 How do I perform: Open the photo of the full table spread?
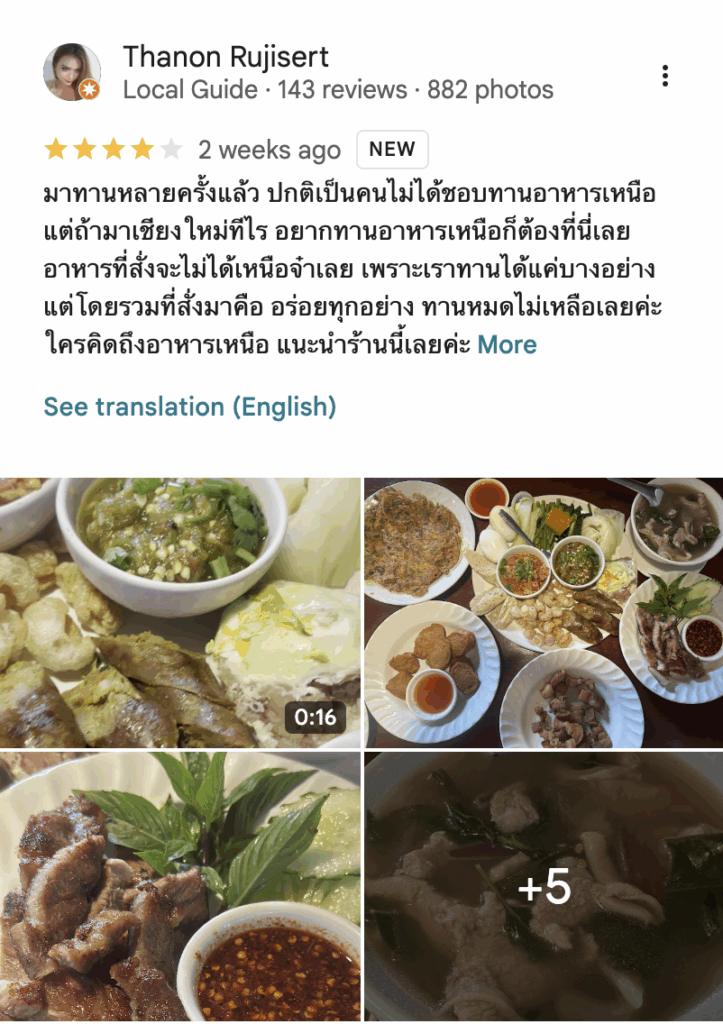tap(543, 612)
